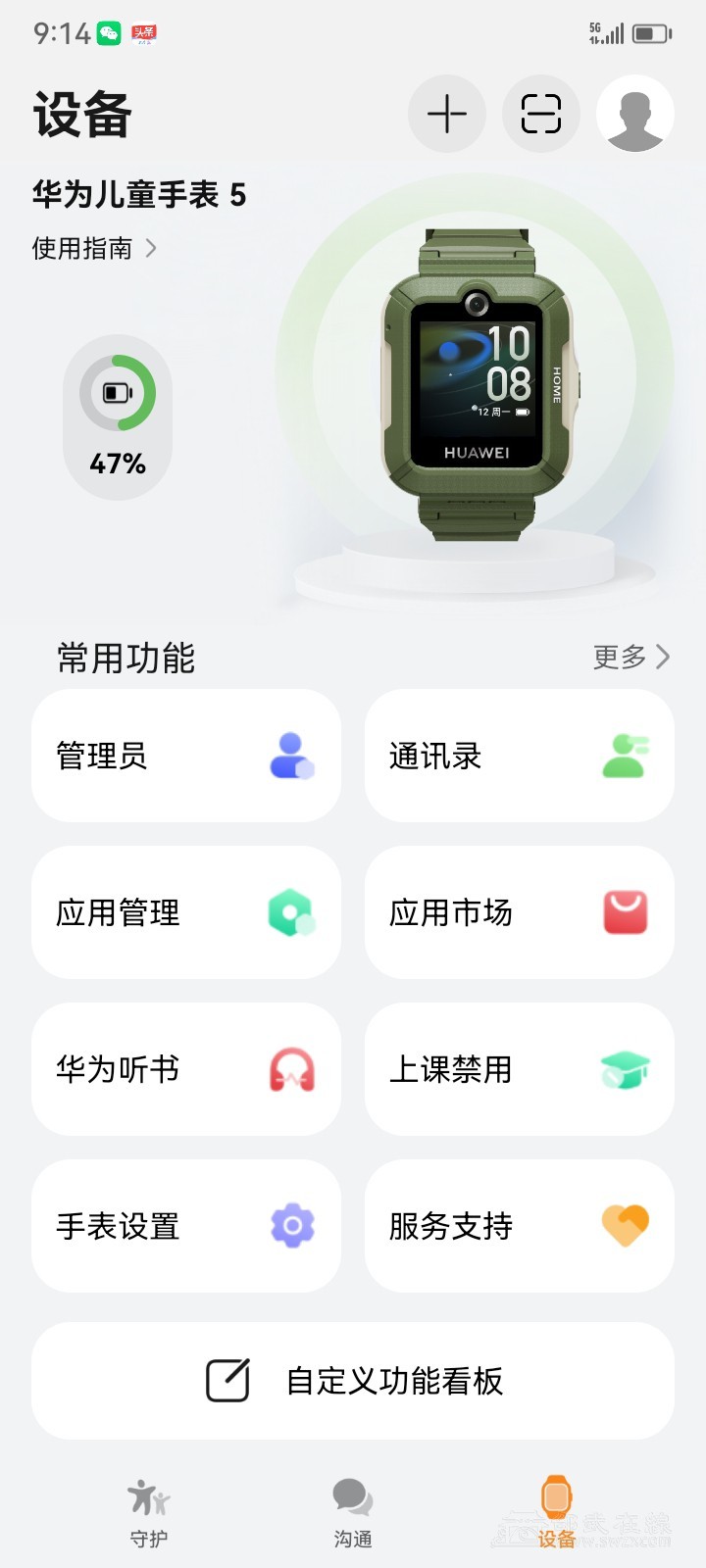
Task: Open 应用市场 app market
Action: (520, 912)
